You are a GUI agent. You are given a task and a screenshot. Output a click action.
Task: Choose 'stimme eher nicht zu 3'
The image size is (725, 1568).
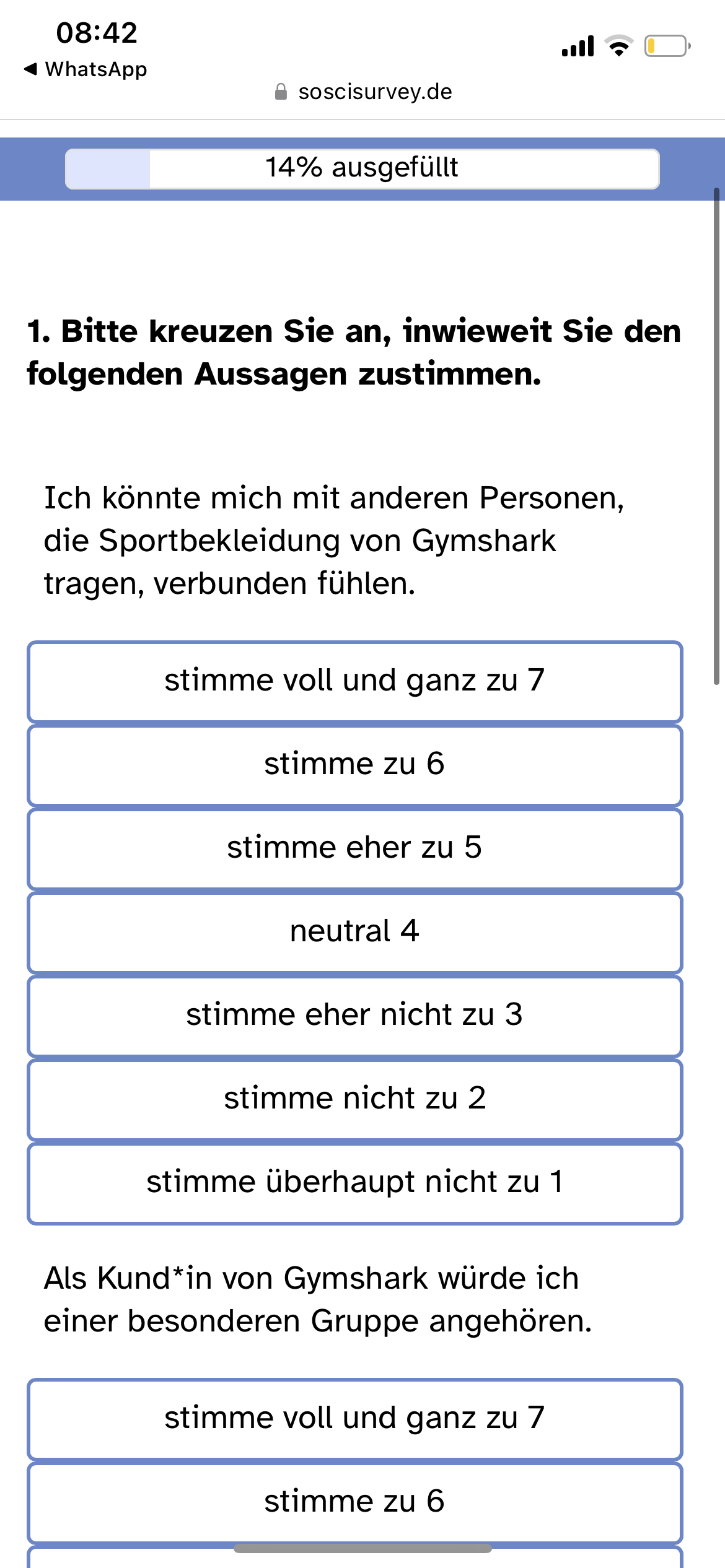[x=355, y=1016]
